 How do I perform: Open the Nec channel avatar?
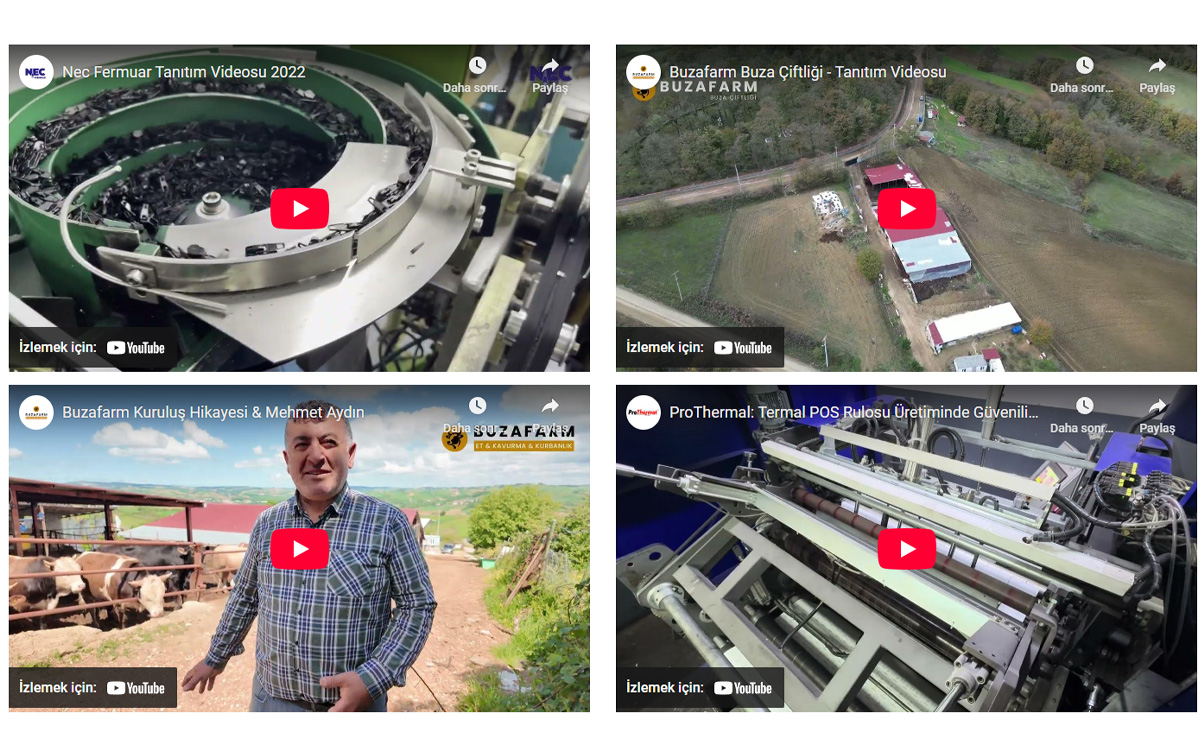[36, 72]
